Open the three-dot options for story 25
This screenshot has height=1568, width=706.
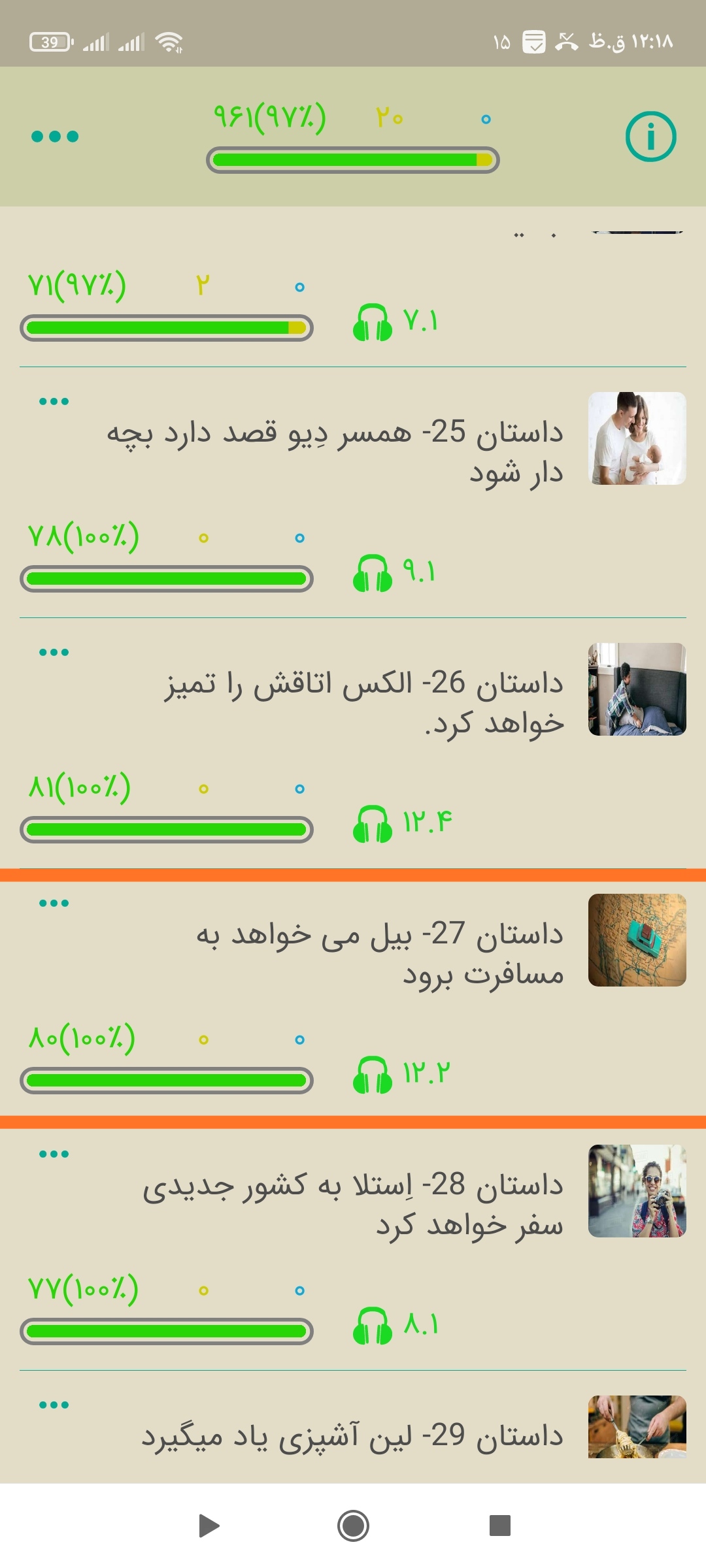click(x=54, y=402)
